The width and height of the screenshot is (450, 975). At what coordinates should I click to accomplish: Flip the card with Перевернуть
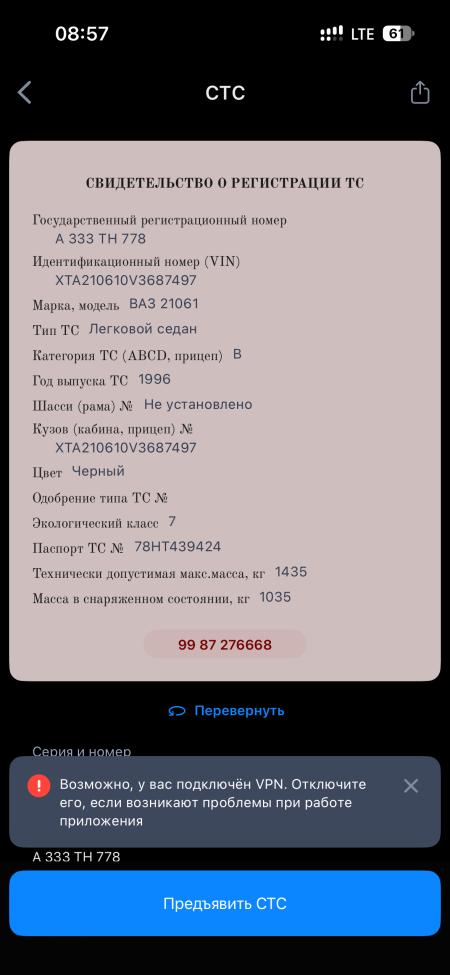point(226,711)
